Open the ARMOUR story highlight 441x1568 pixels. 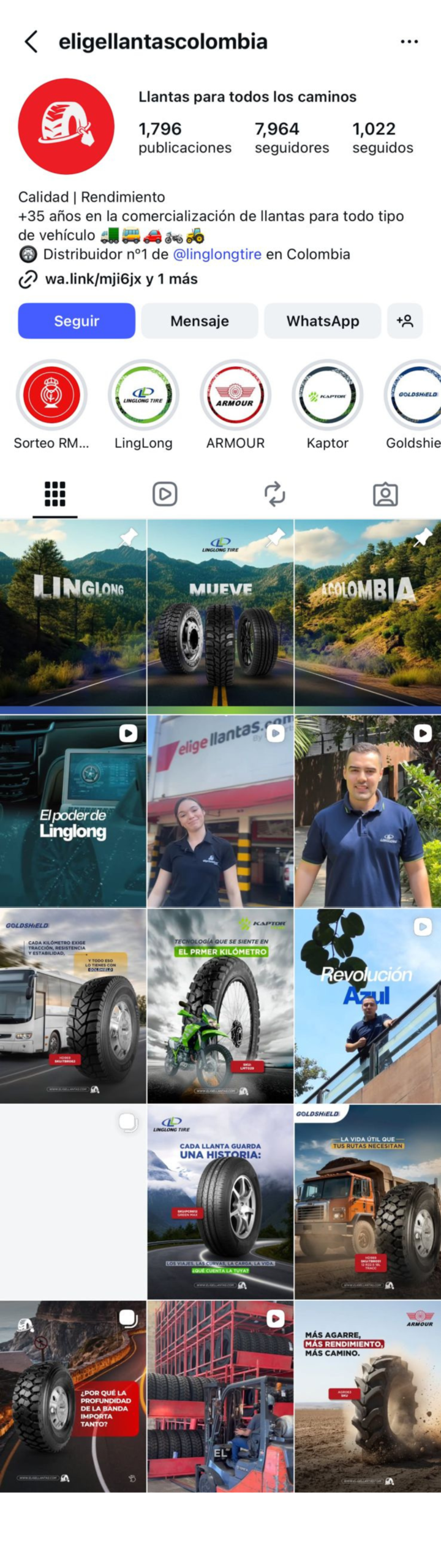[235, 395]
